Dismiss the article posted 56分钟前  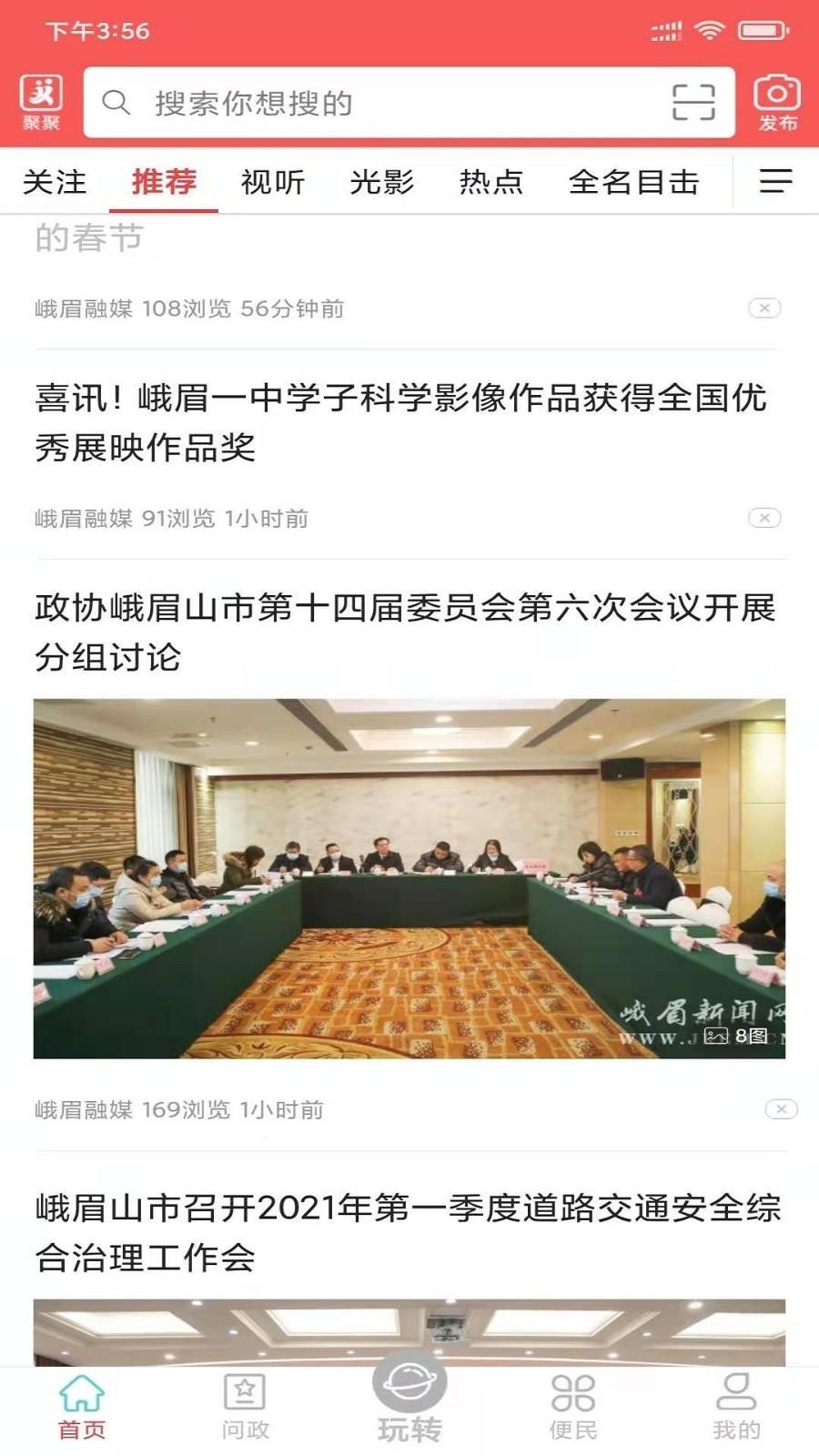pos(764,308)
